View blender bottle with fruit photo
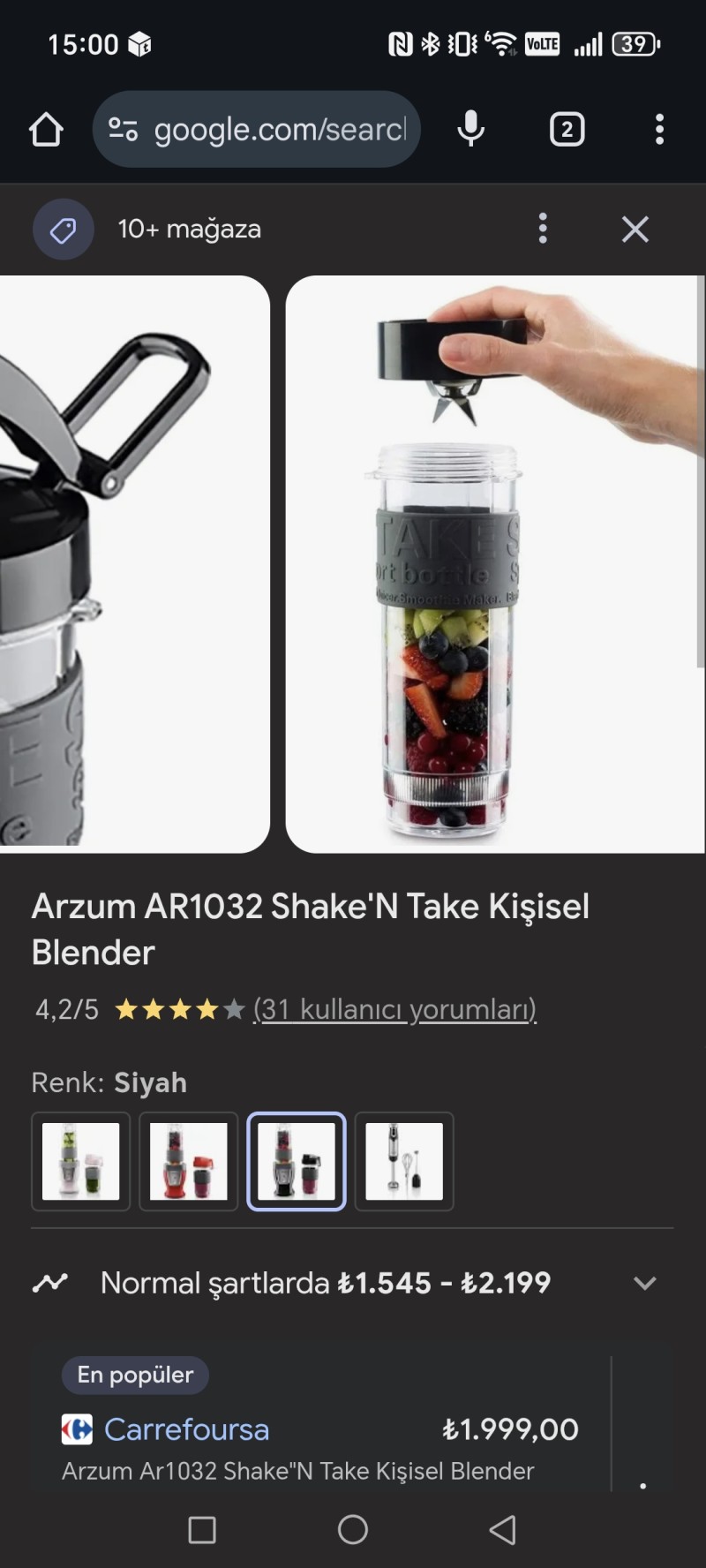 pyautogui.click(x=494, y=565)
